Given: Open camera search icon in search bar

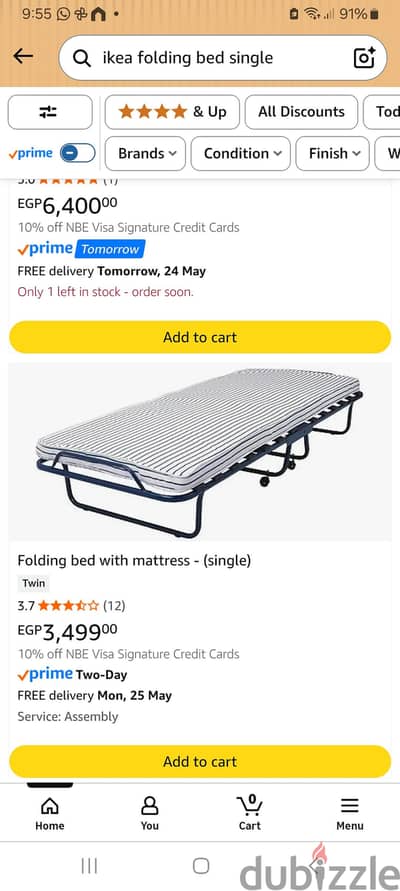Looking at the screenshot, I should click(x=364, y=58).
